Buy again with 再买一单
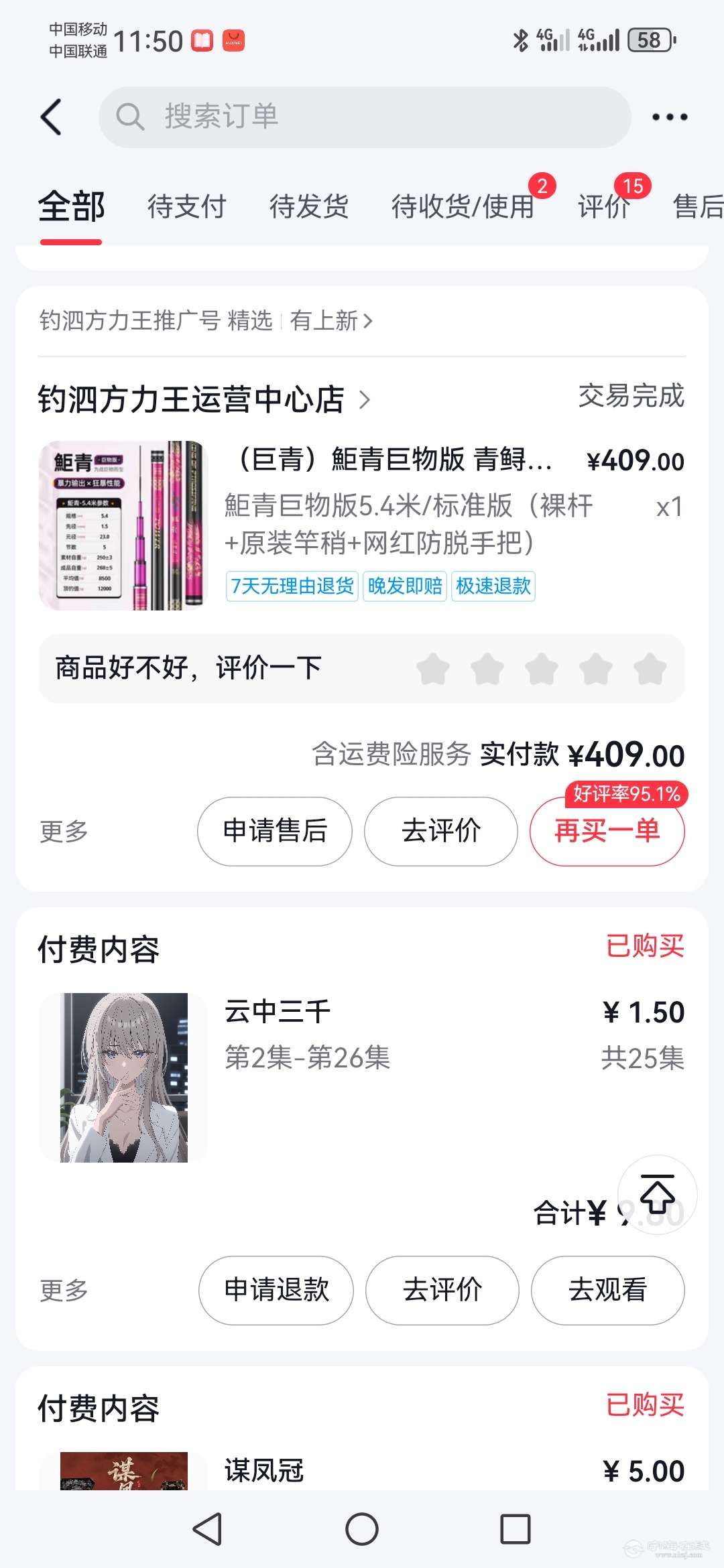This screenshot has height=1568, width=724. pyautogui.click(x=607, y=831)
